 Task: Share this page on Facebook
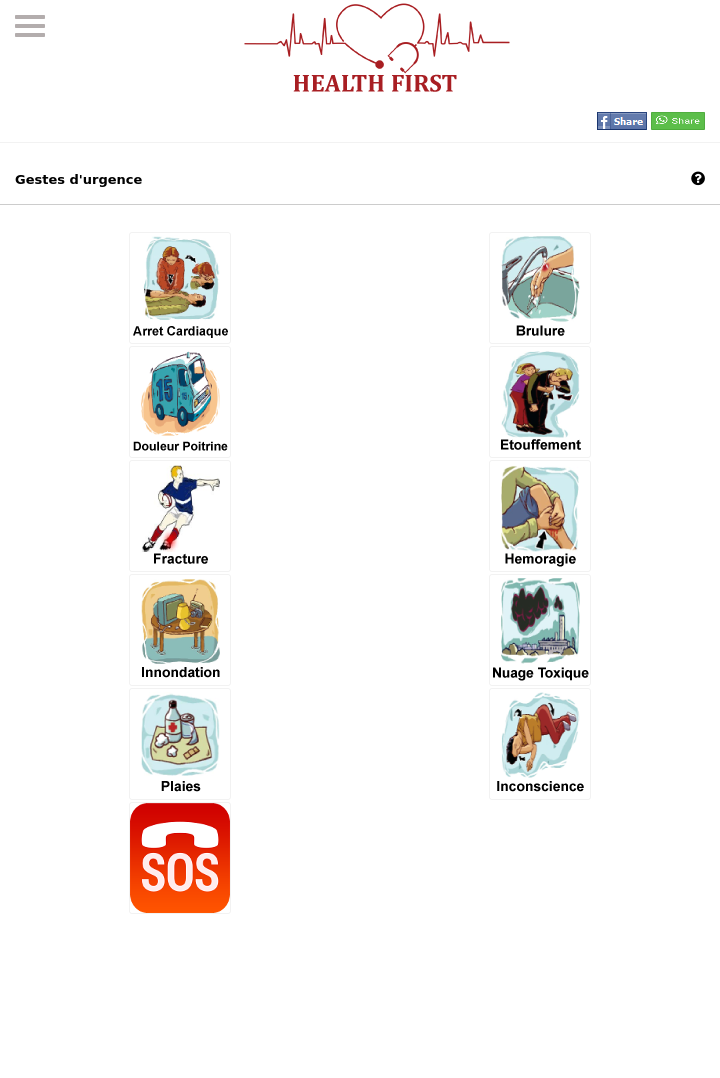[621, 121]
